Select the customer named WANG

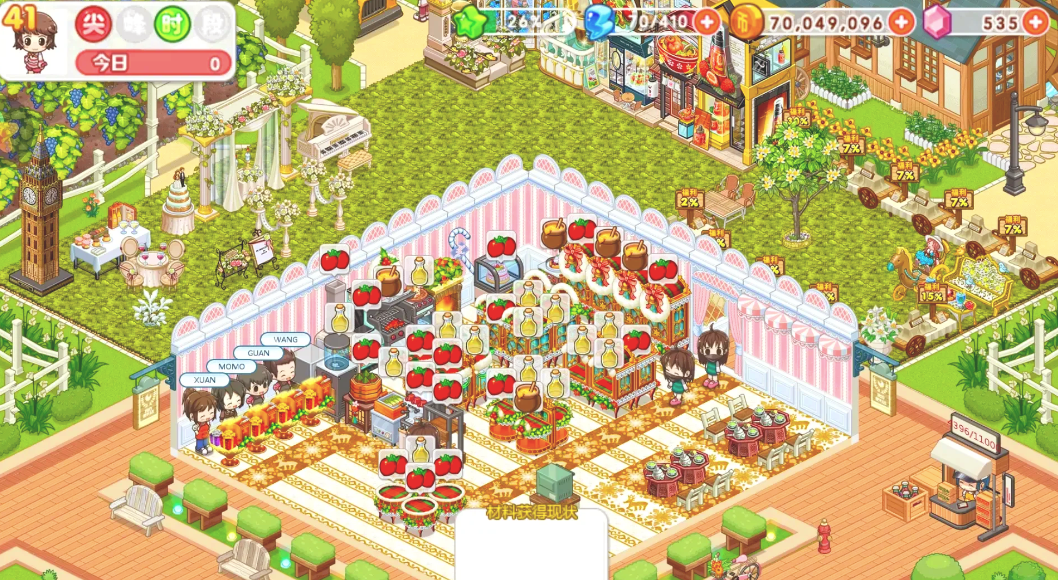pyautogui.click(x=287, y=368)
